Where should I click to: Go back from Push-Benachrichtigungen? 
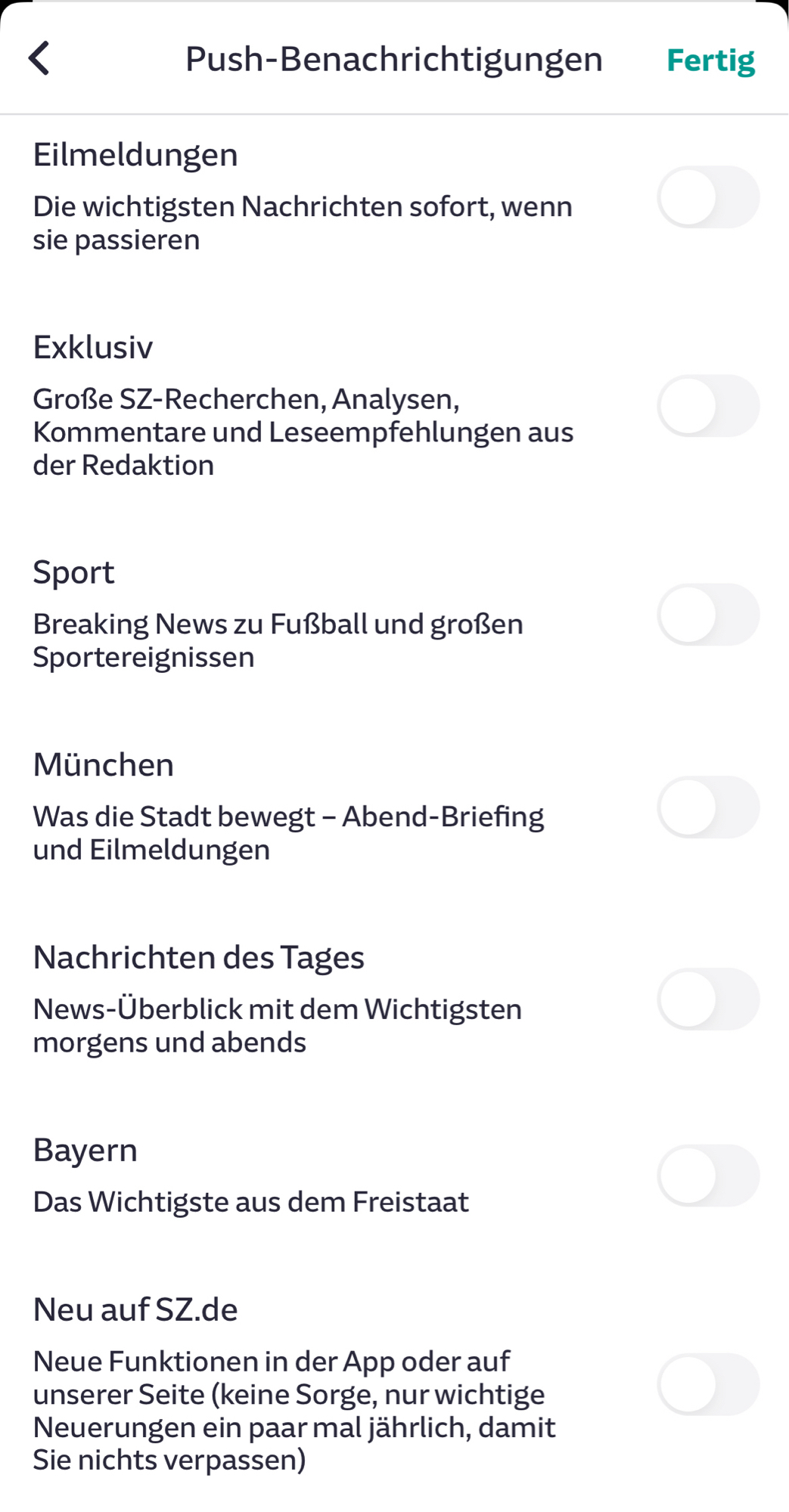click(x=39, y=58)
